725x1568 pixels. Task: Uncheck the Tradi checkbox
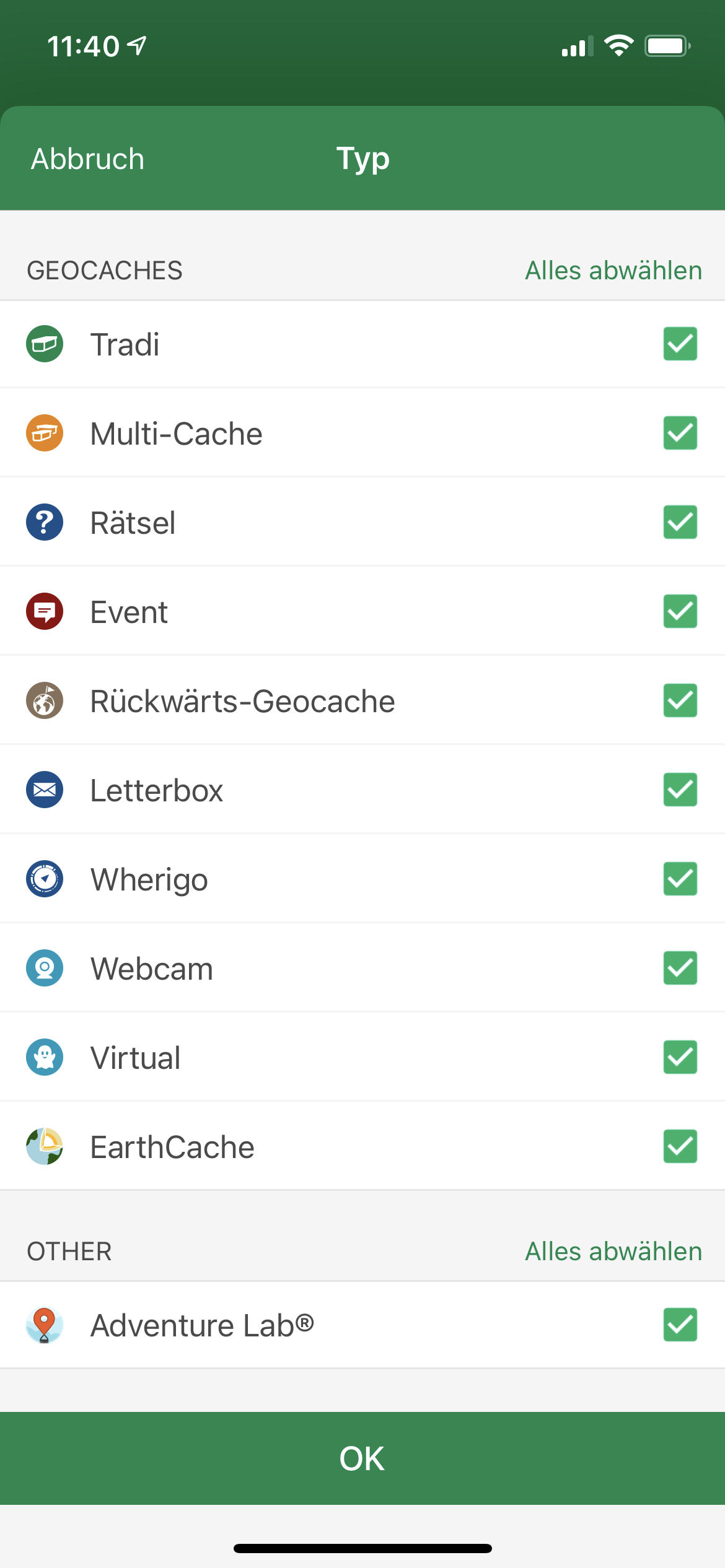coord(680,344)
